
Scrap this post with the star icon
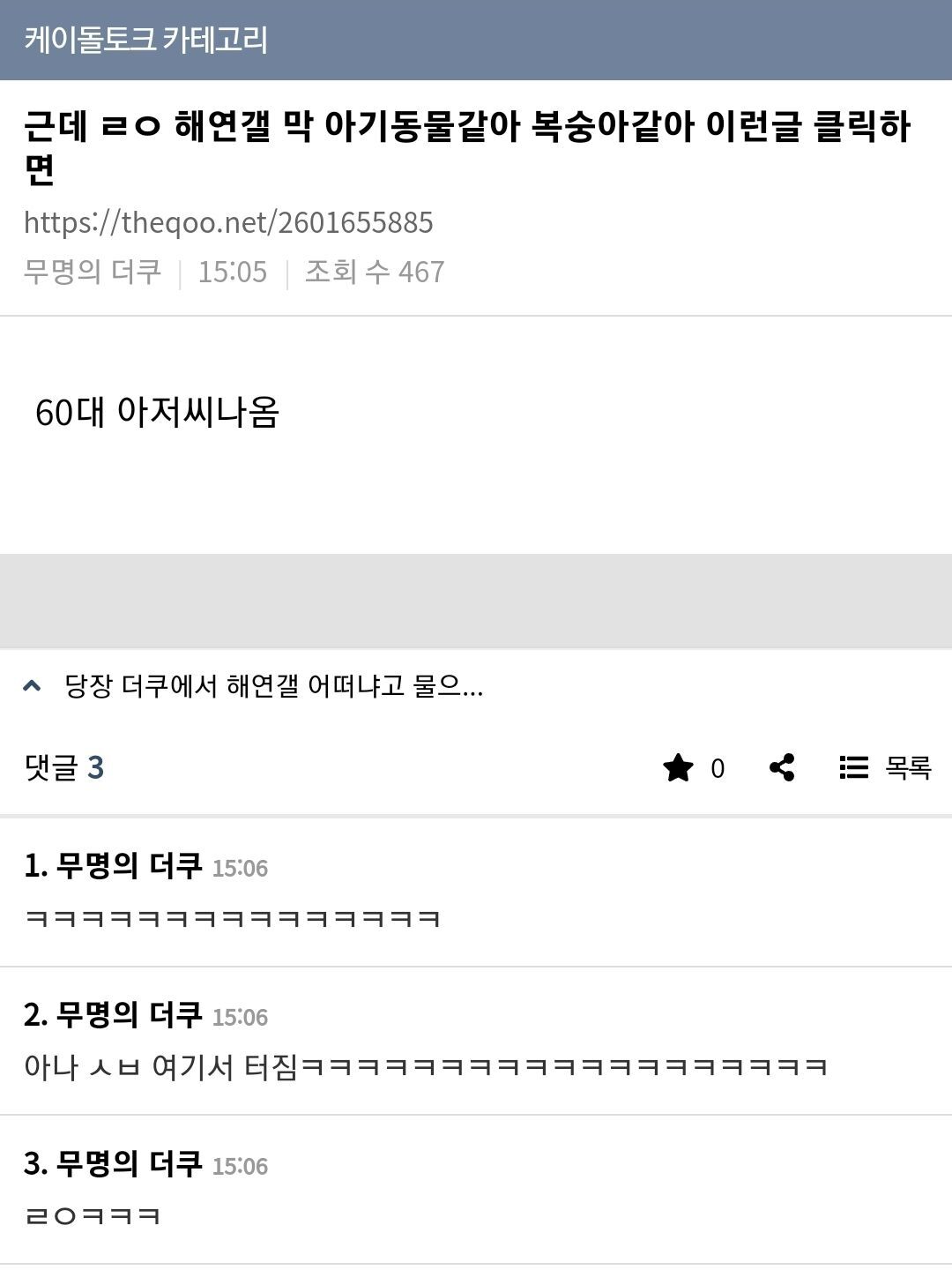(x=679, y=767)
